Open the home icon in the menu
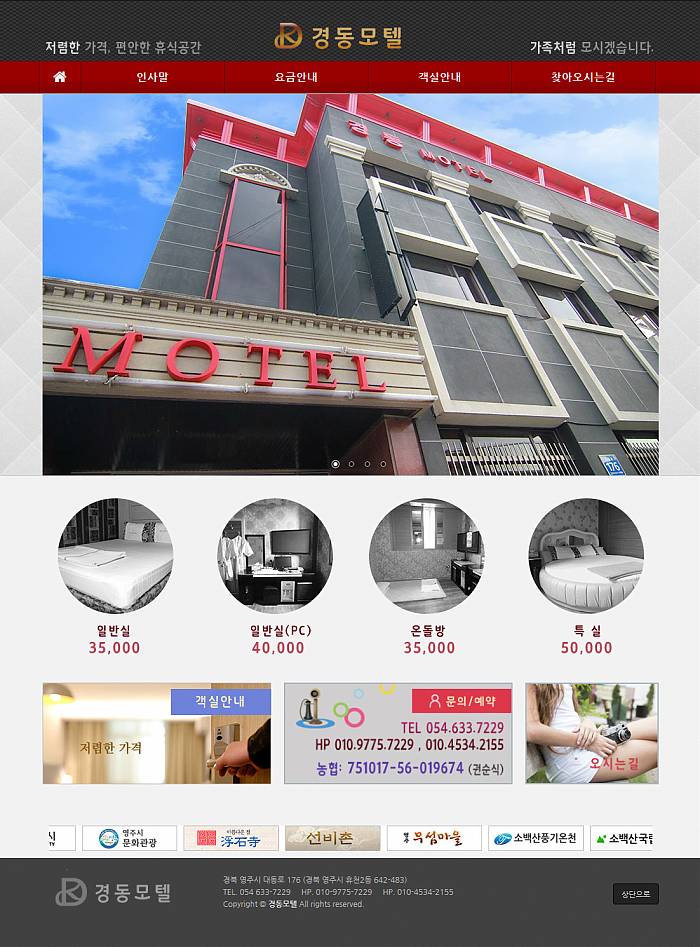Image resolution: width=700 pixels, height=947 pixels. pyautogui.click(x=60, y=77)
